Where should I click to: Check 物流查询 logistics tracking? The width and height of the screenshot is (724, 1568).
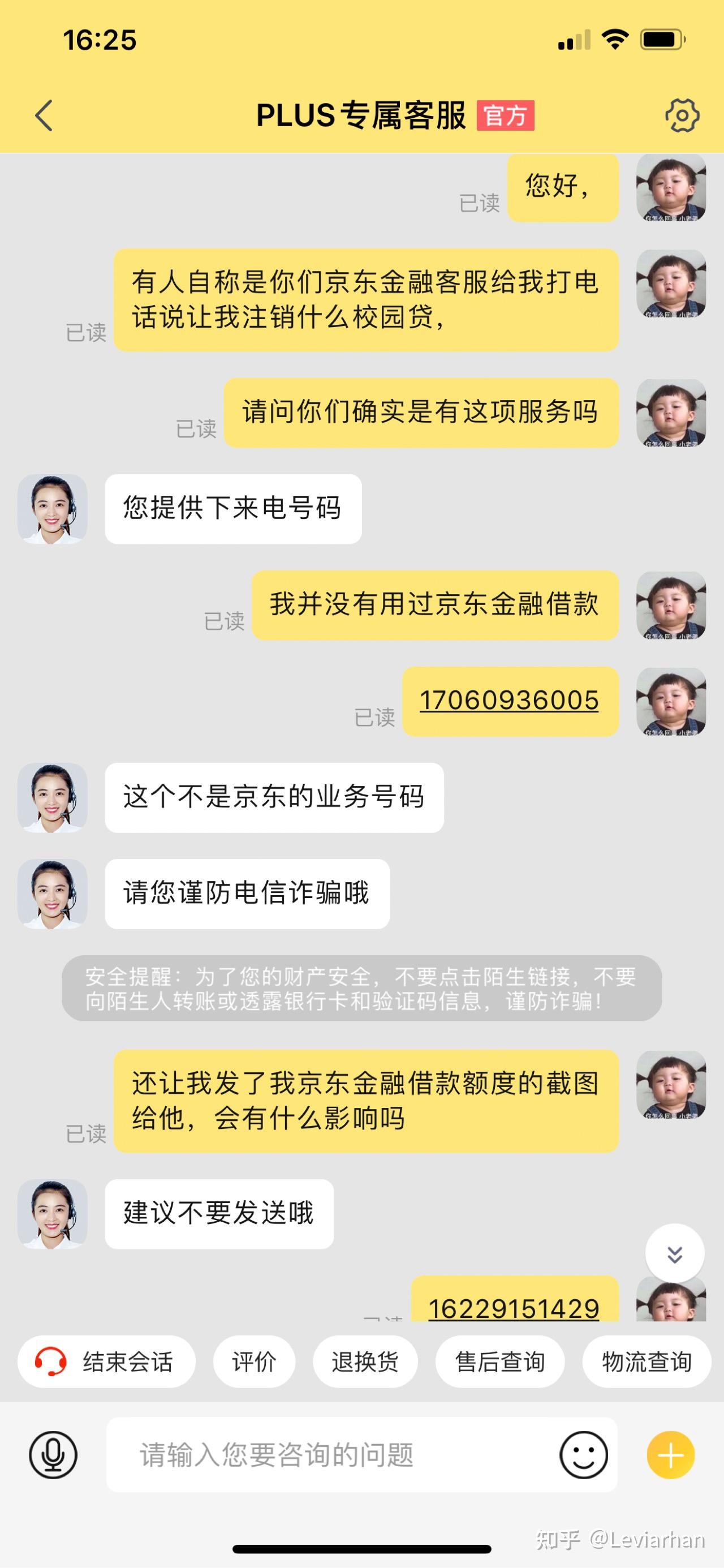click(x=646, y=1361)
